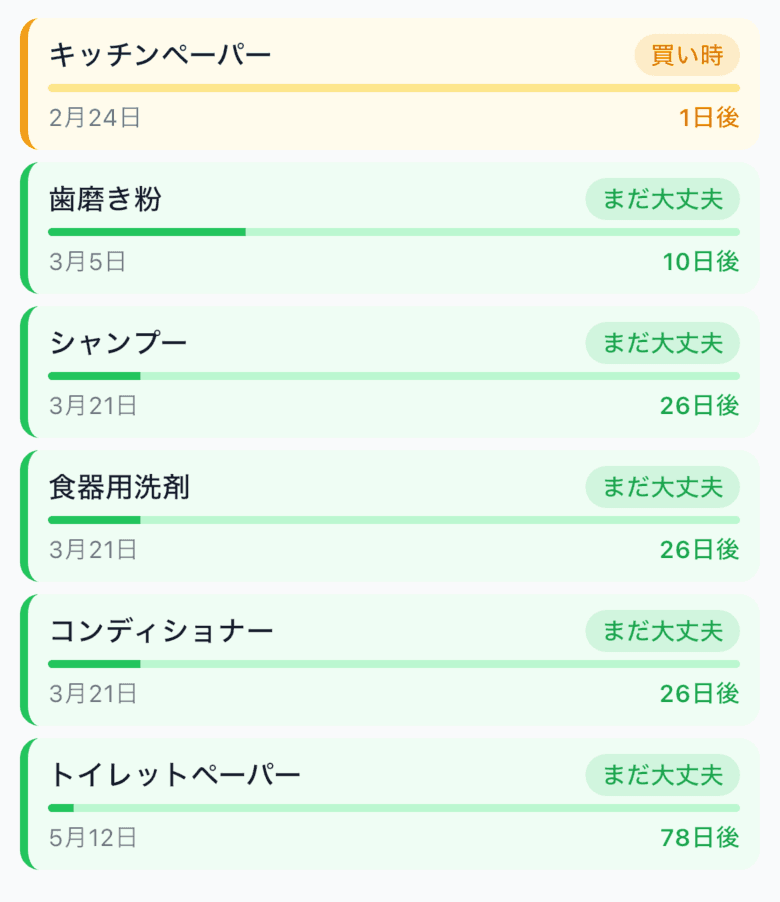Image resolution: width=780 pixels, height=902 pixels.
Task: Click the 1日後 countdown label
Action: [712, 118]
